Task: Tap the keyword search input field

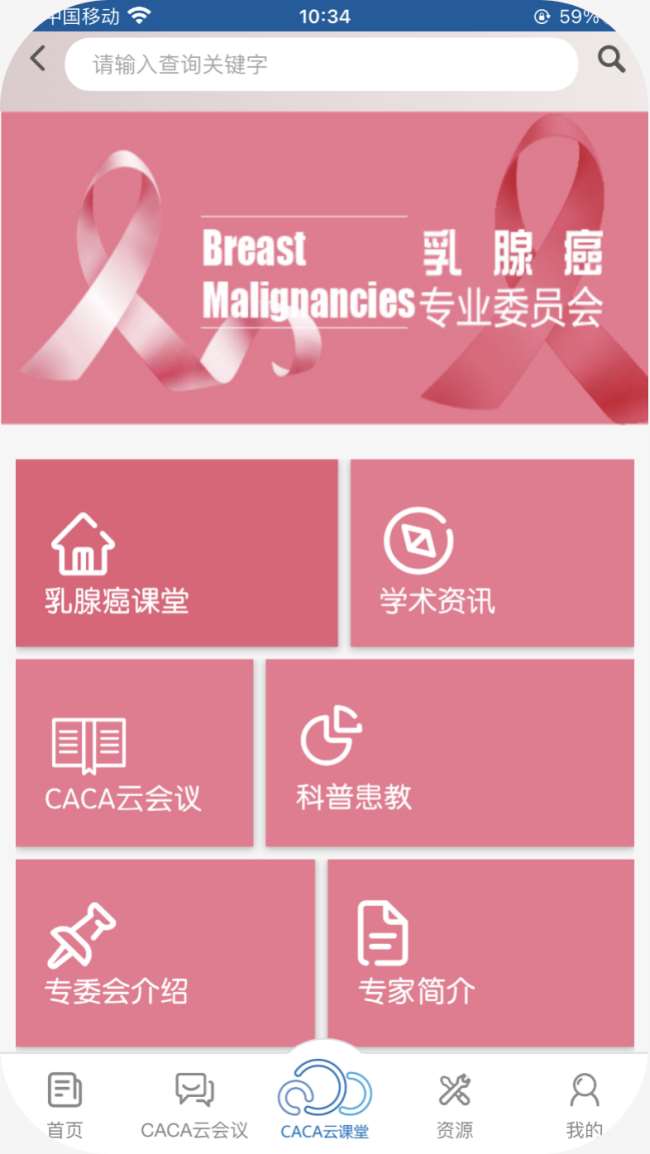Action: pos(320,65)
